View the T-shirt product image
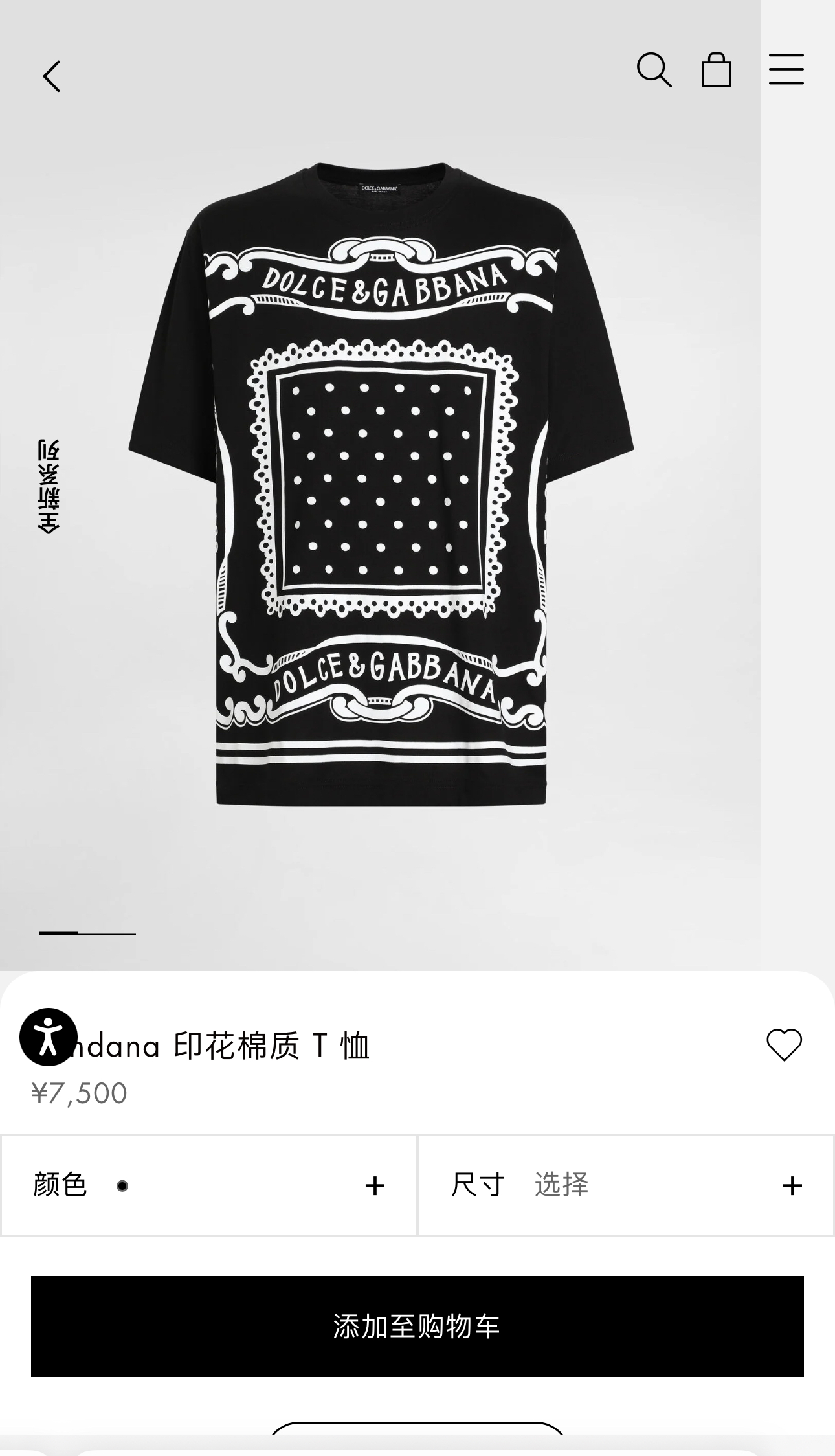This screenshot has width=835, height=1456. [381, 486]
